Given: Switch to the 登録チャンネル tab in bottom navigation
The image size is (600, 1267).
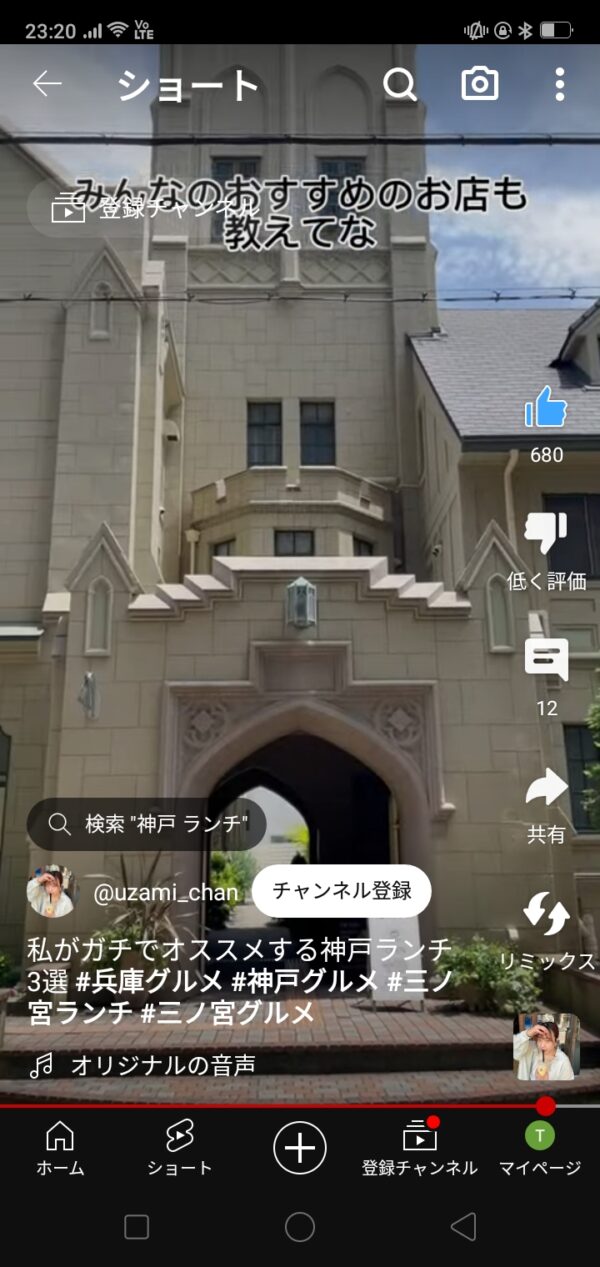Looking at the screenshot, I should pyautogui.click(x=420, y=1147).
